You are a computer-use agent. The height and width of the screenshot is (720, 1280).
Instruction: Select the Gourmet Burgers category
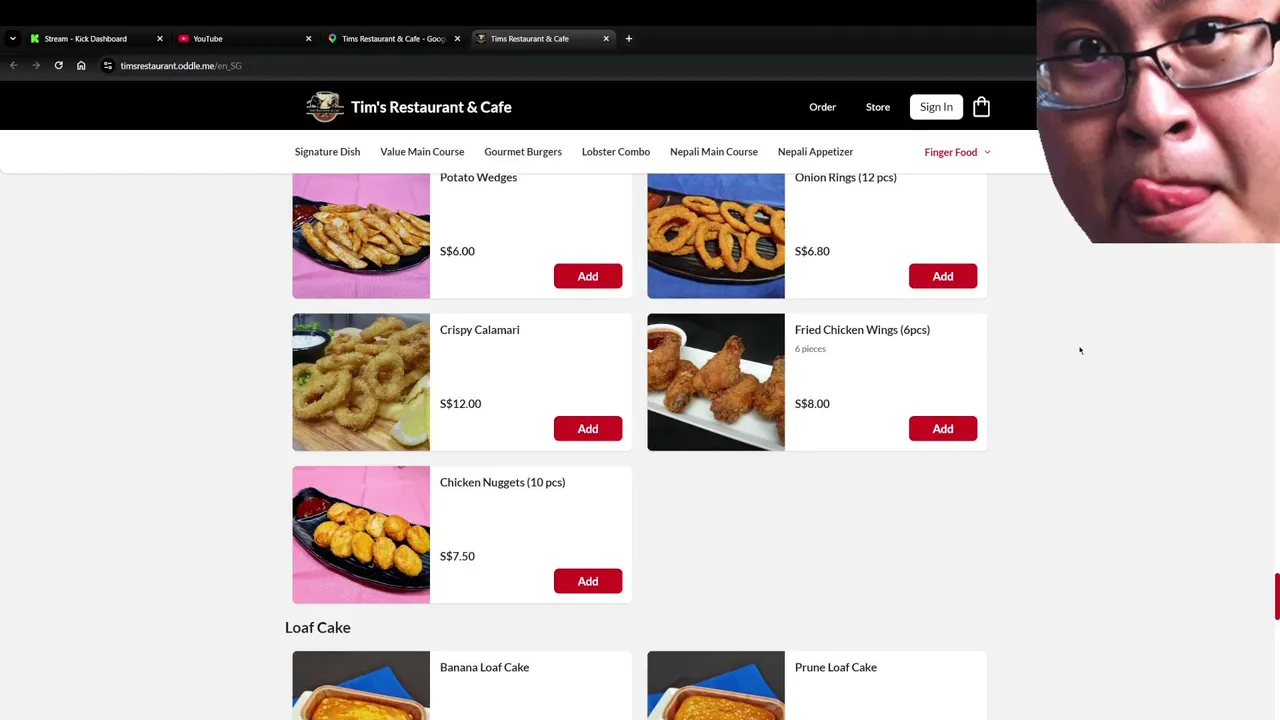(x=523, y=152)
